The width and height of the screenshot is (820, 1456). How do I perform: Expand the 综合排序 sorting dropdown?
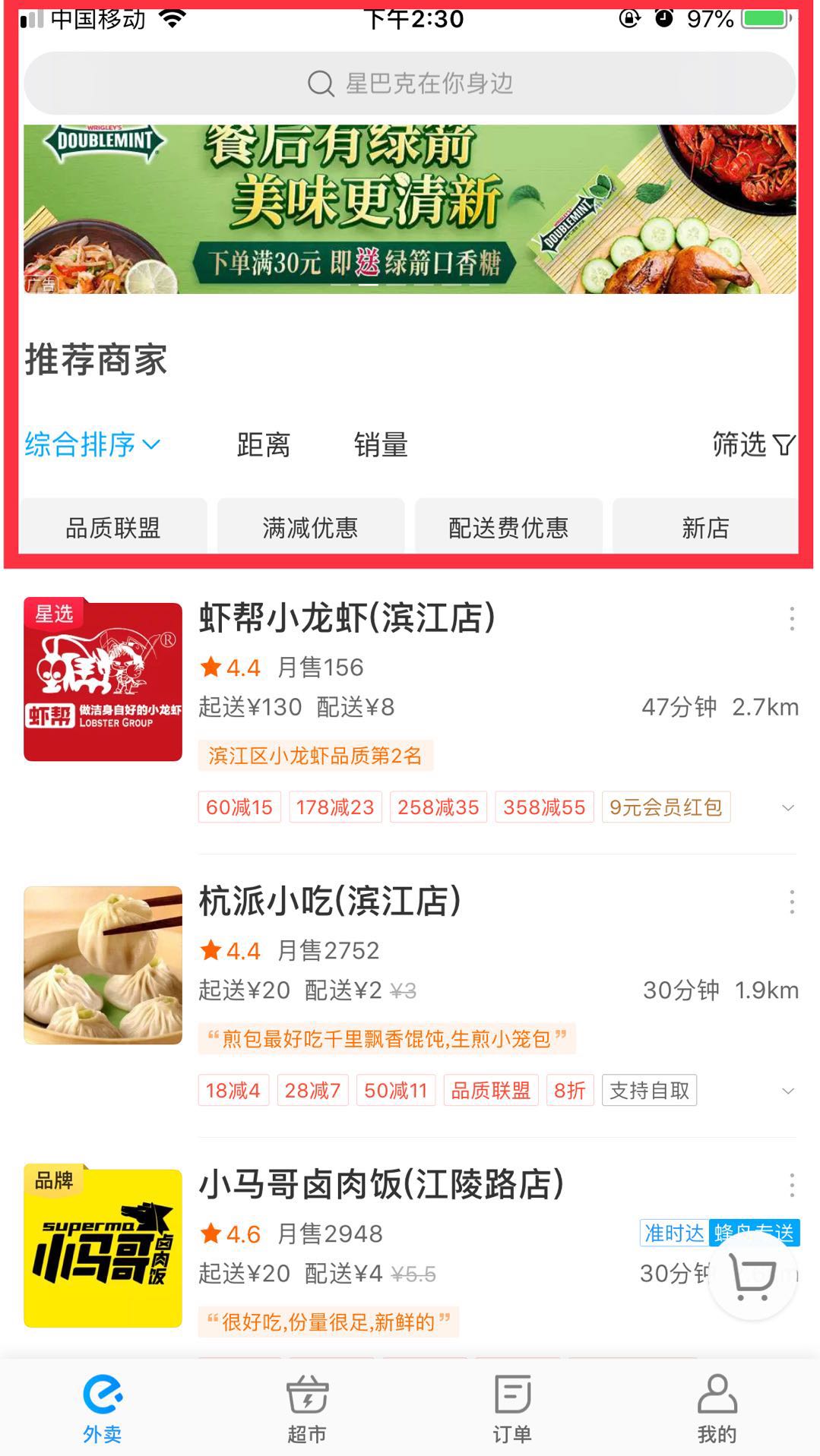92,444
